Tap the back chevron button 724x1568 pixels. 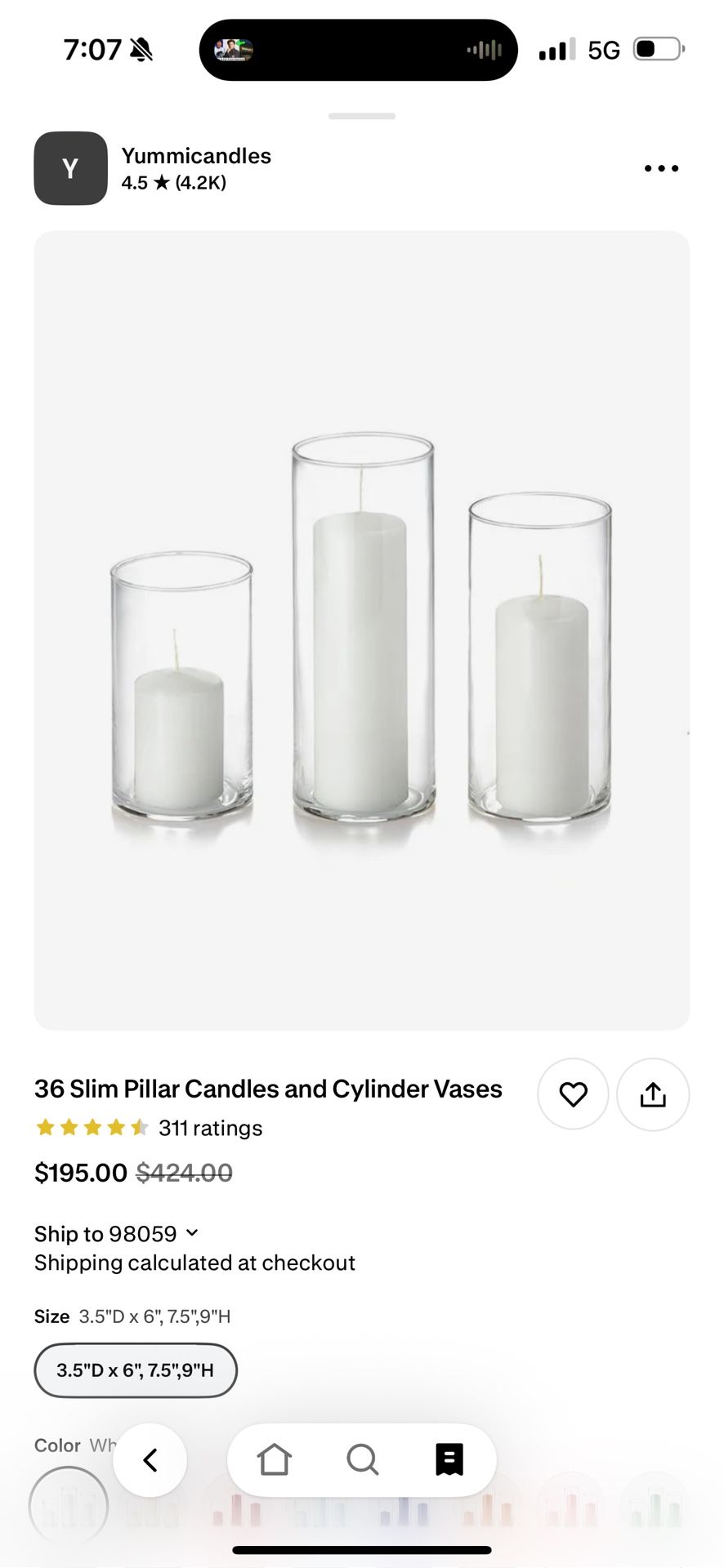150,1460
